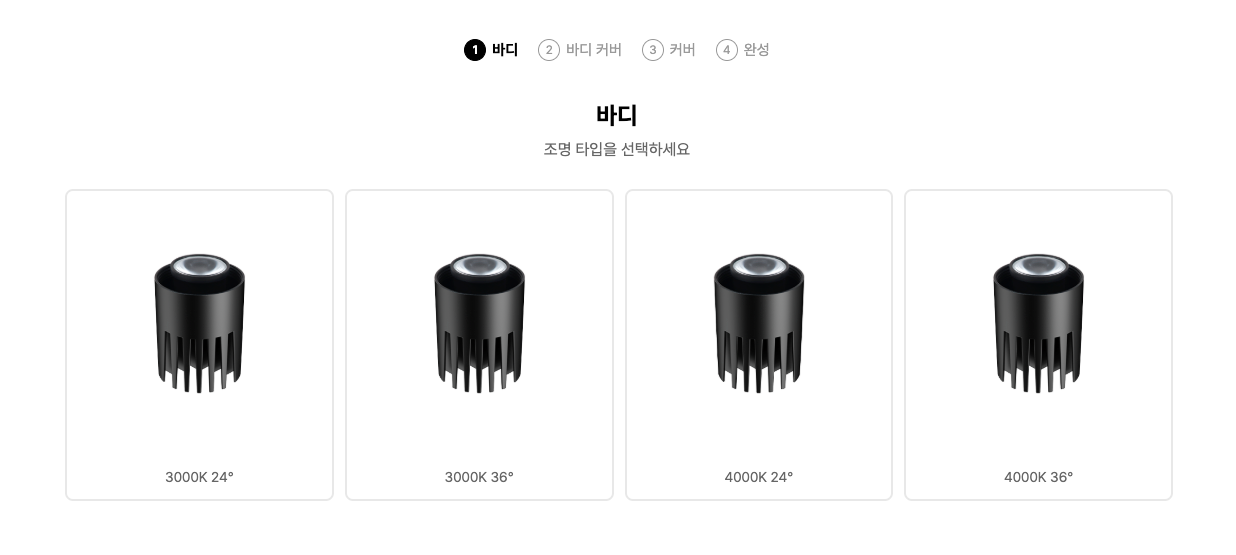Select the 4000K 36° lighting type
The height and width of the screenshot is (555, 1236).
(x=1038, y=345)
